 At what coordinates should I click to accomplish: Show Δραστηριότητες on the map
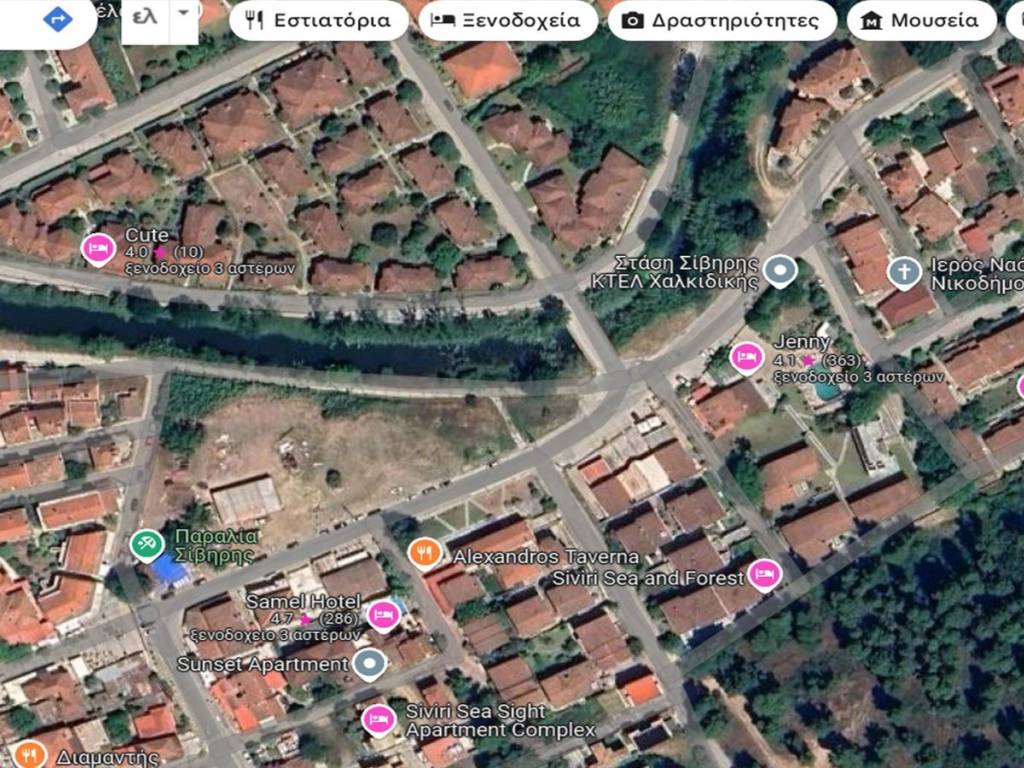pos(720,20)
